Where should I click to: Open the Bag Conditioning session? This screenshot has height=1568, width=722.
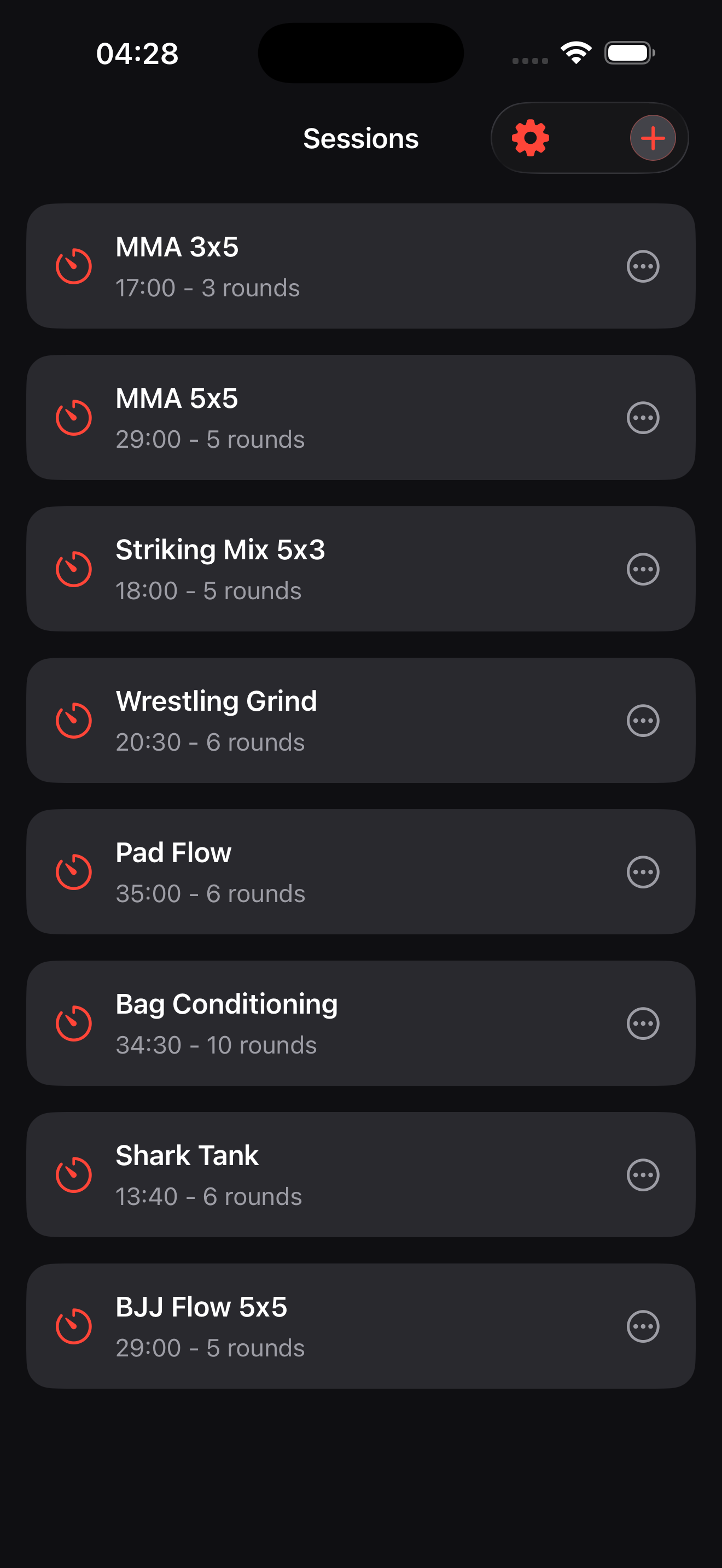(304, 1023)
